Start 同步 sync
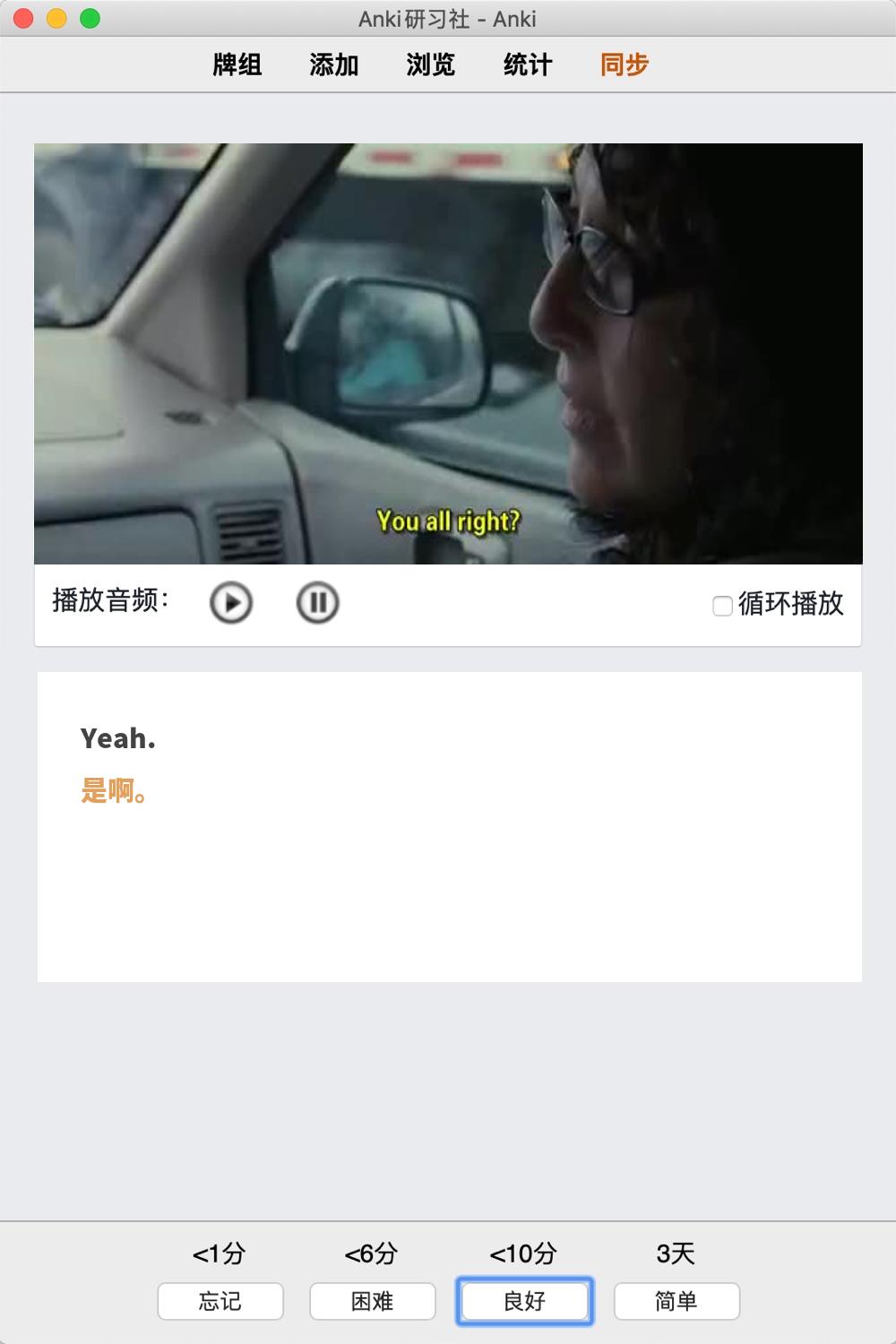 [625, 65]
